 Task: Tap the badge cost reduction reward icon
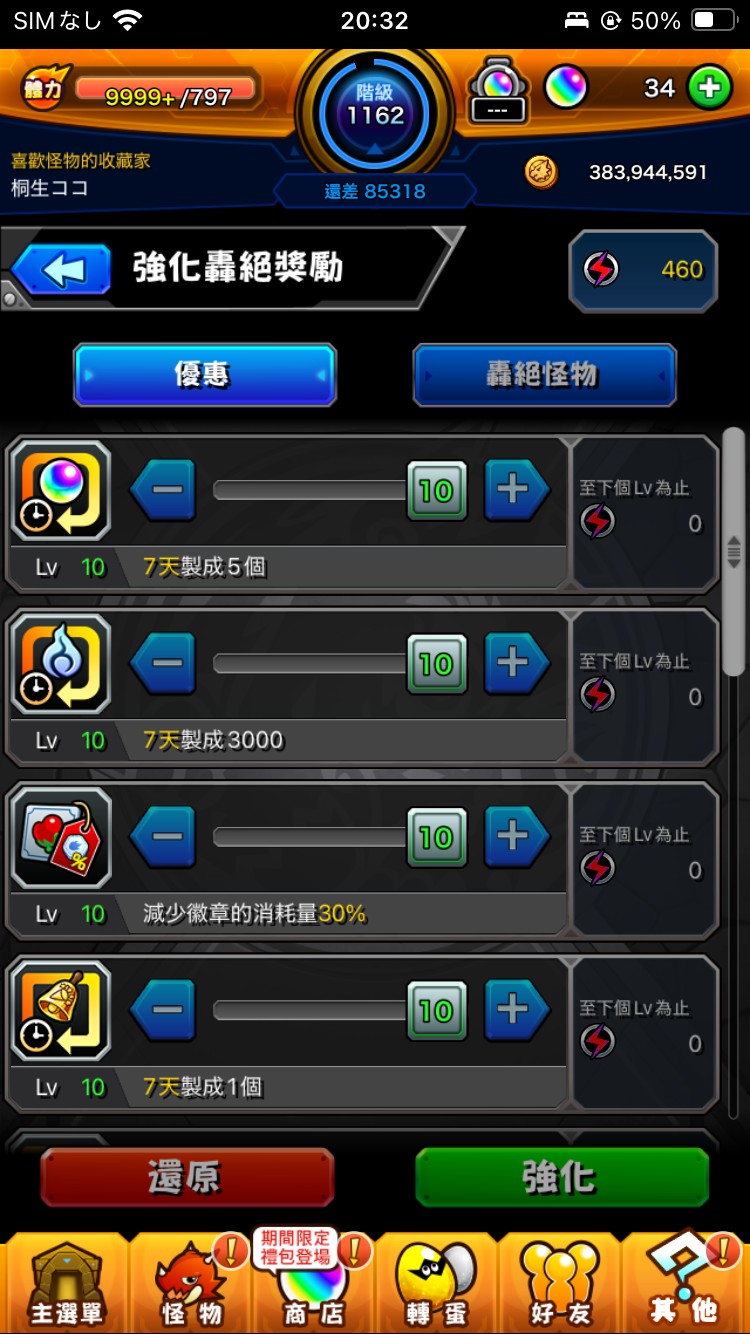(60, 838)
